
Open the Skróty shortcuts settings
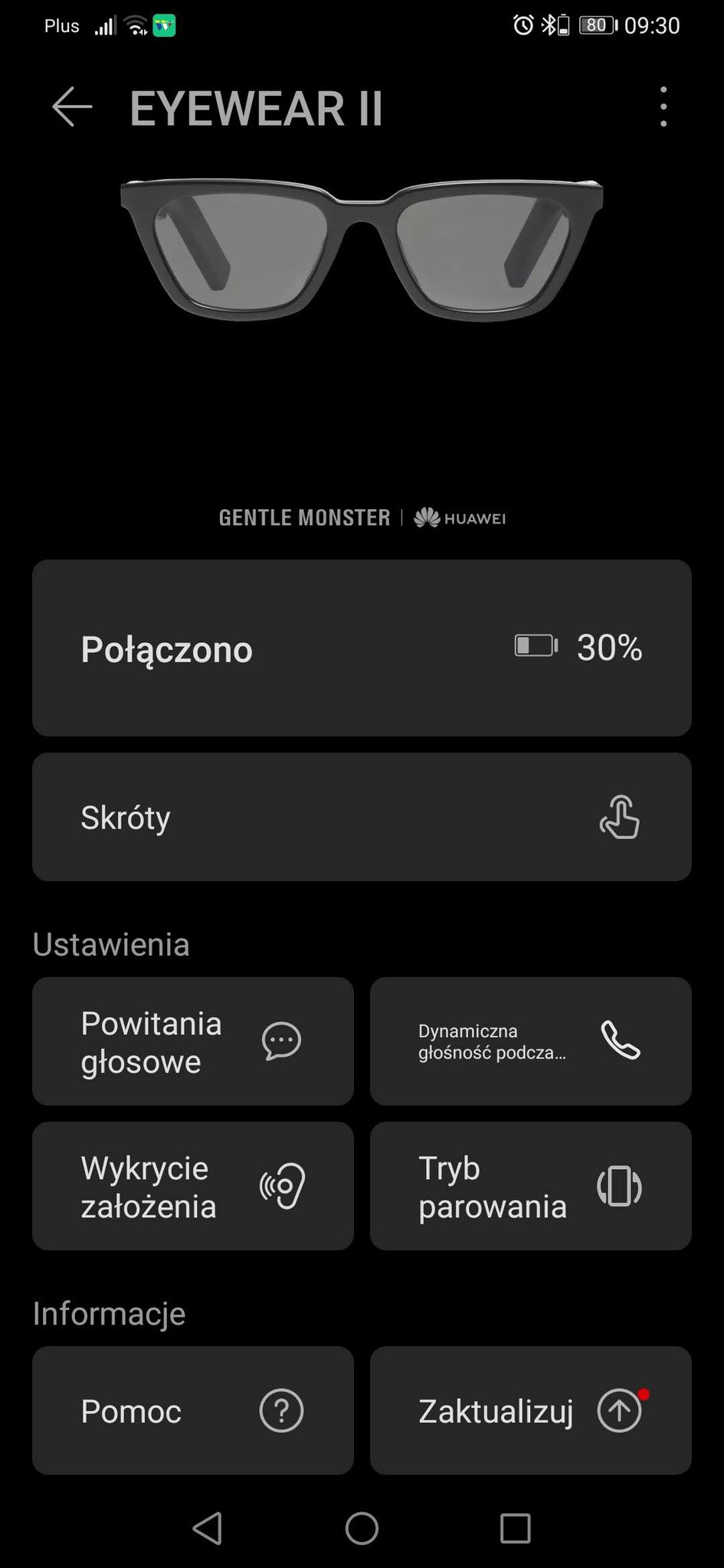pyautogui.click(x=362, y=817)
